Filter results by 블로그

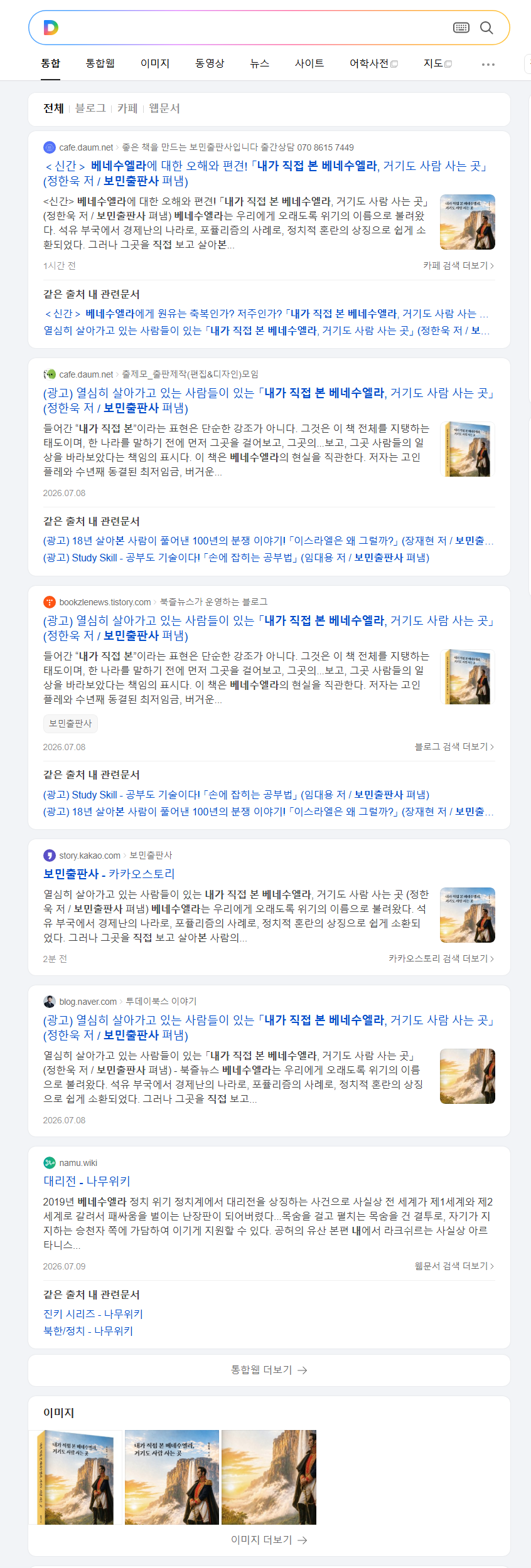(91, 108)
